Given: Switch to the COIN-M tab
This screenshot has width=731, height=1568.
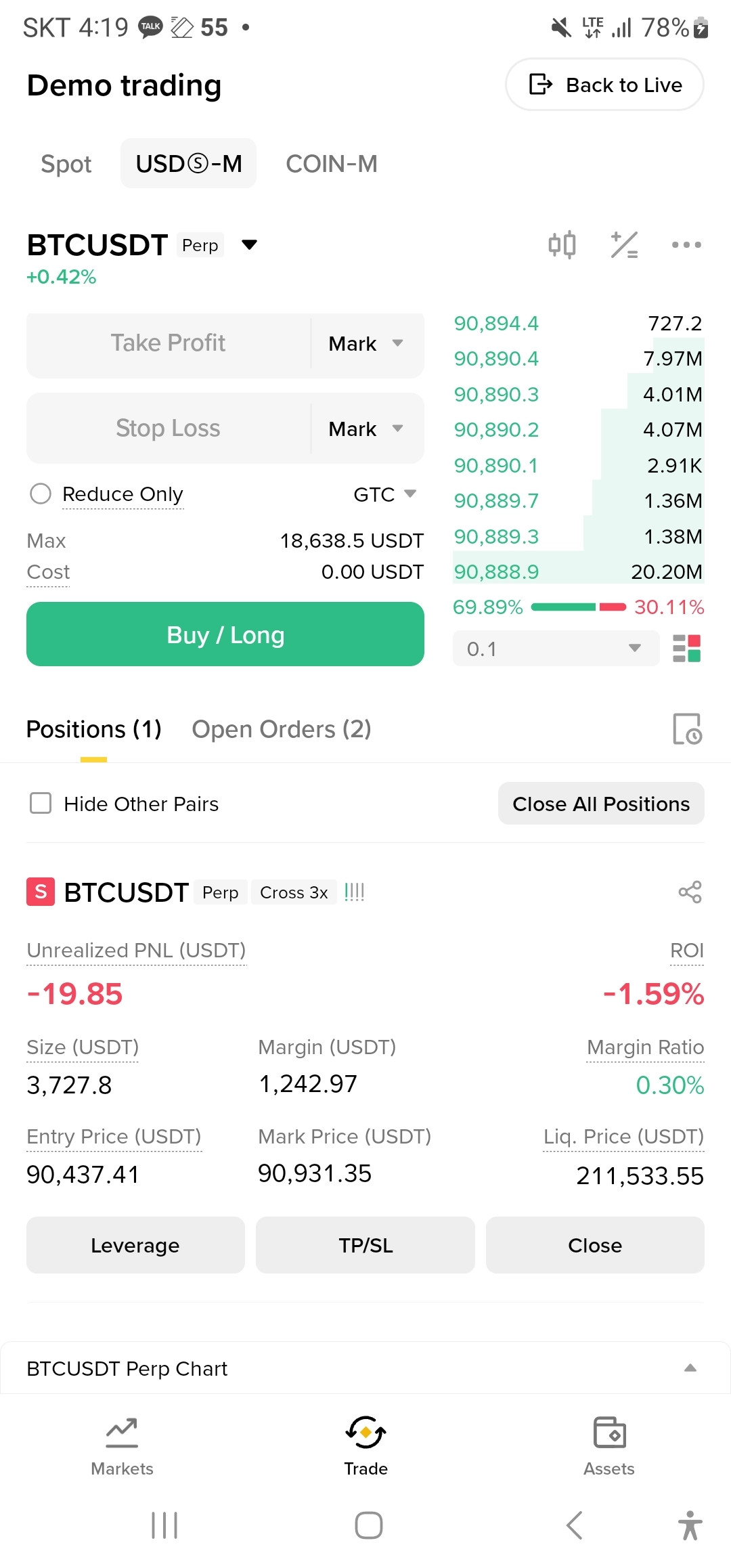Looking at the screenshot, I should coord(331,163).
